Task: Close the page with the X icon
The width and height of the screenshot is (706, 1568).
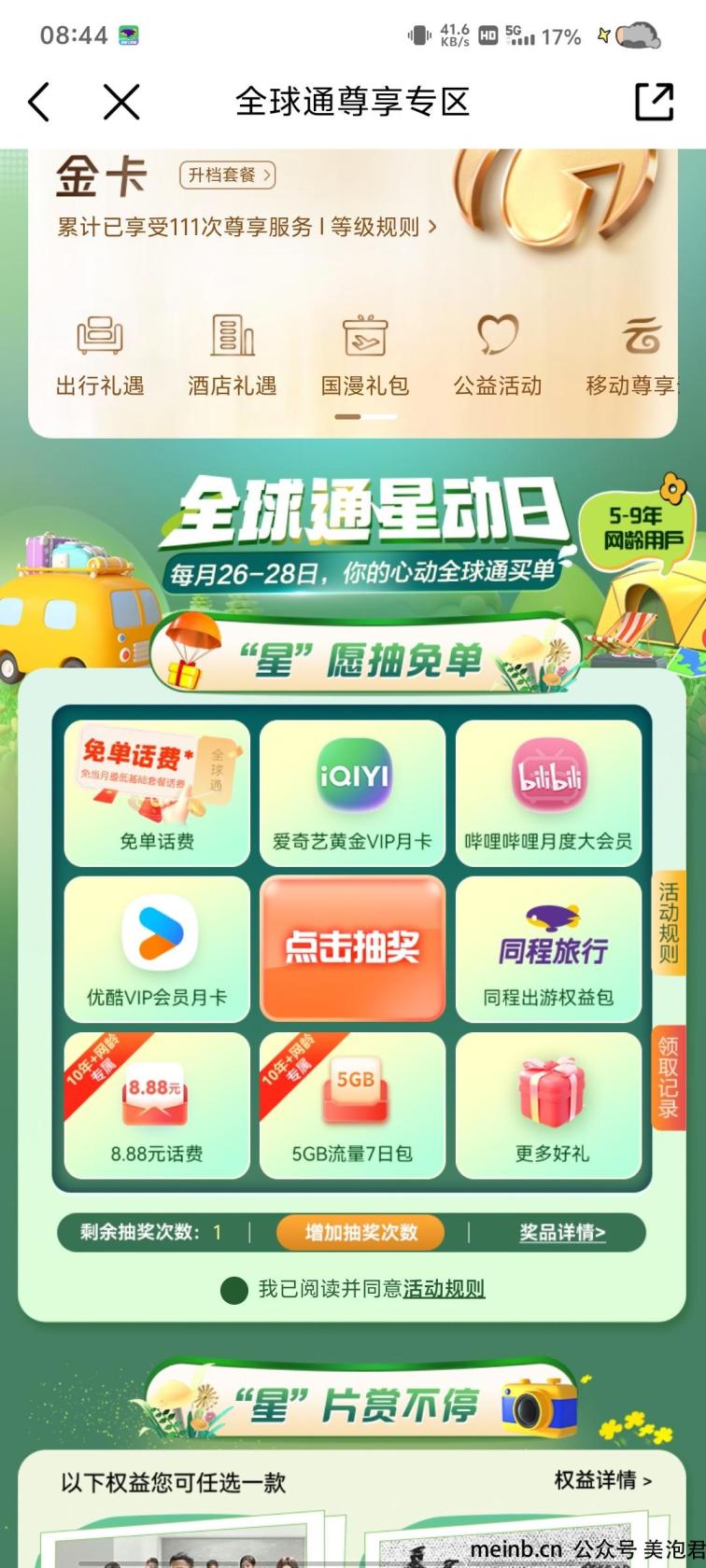Action: click(121, 102)
